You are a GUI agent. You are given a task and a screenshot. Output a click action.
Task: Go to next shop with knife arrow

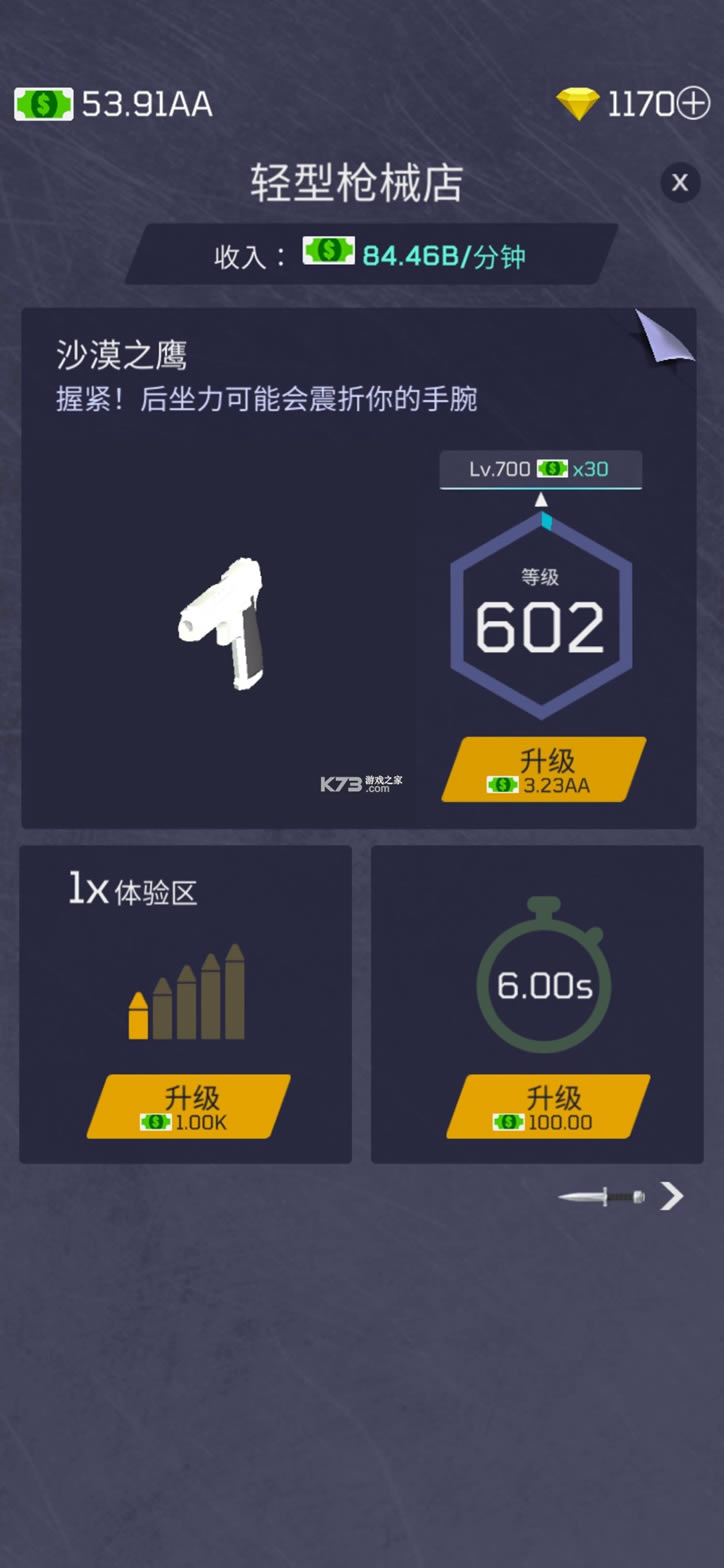pos(672,1196)
